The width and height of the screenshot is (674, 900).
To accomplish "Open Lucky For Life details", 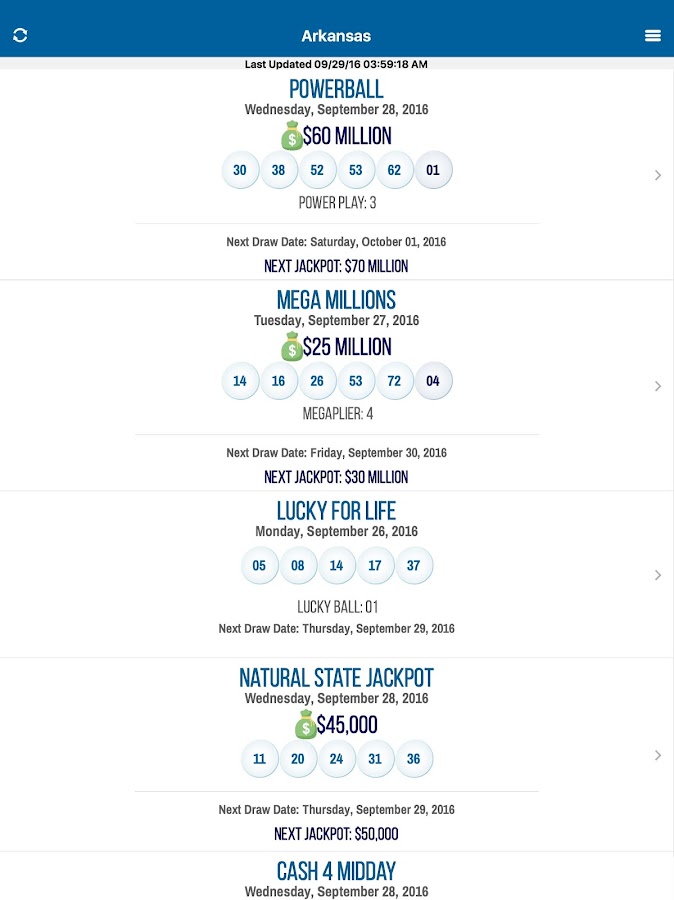I will point(657,575).
